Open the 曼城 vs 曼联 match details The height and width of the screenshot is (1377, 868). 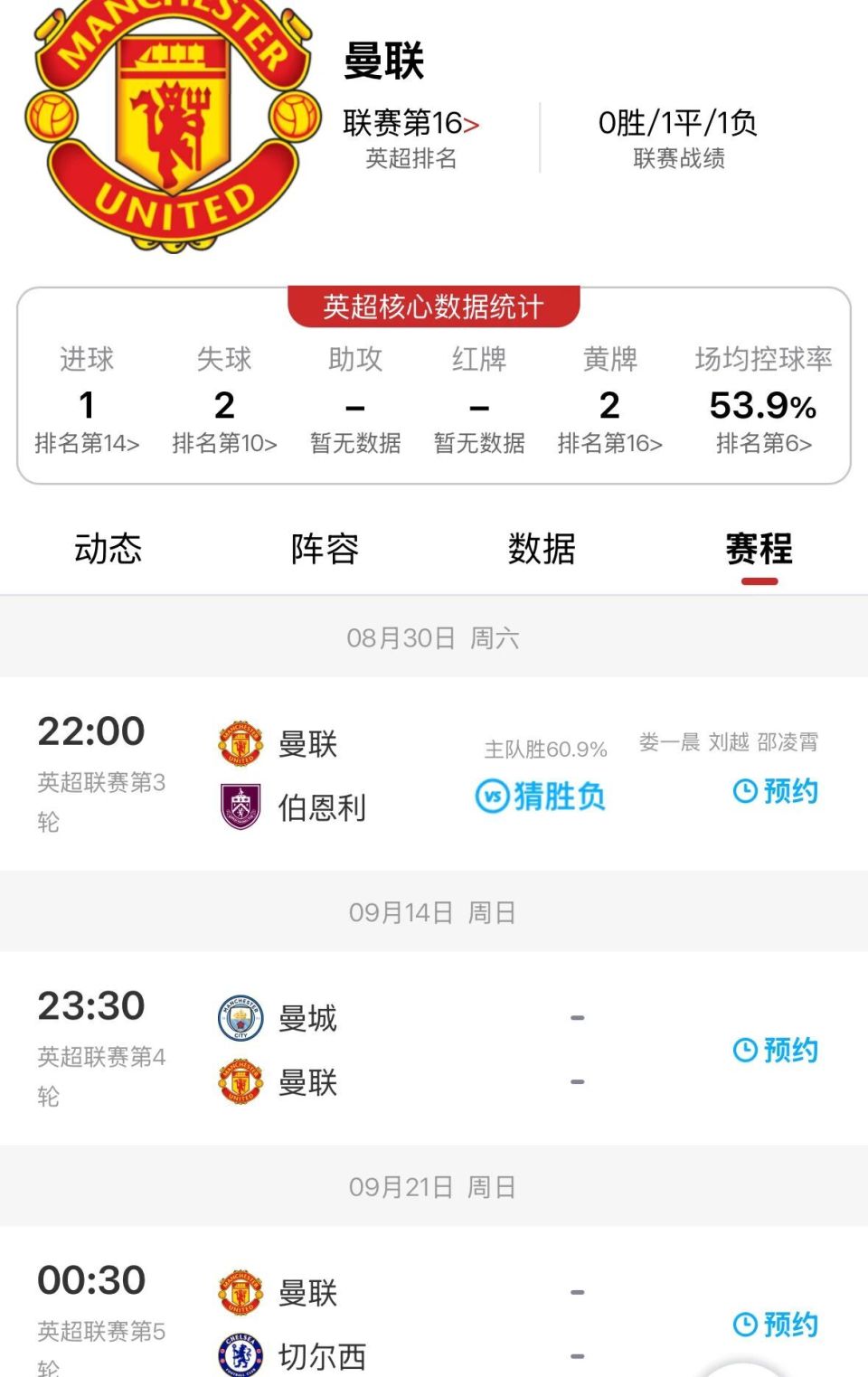pos(307,1050)
